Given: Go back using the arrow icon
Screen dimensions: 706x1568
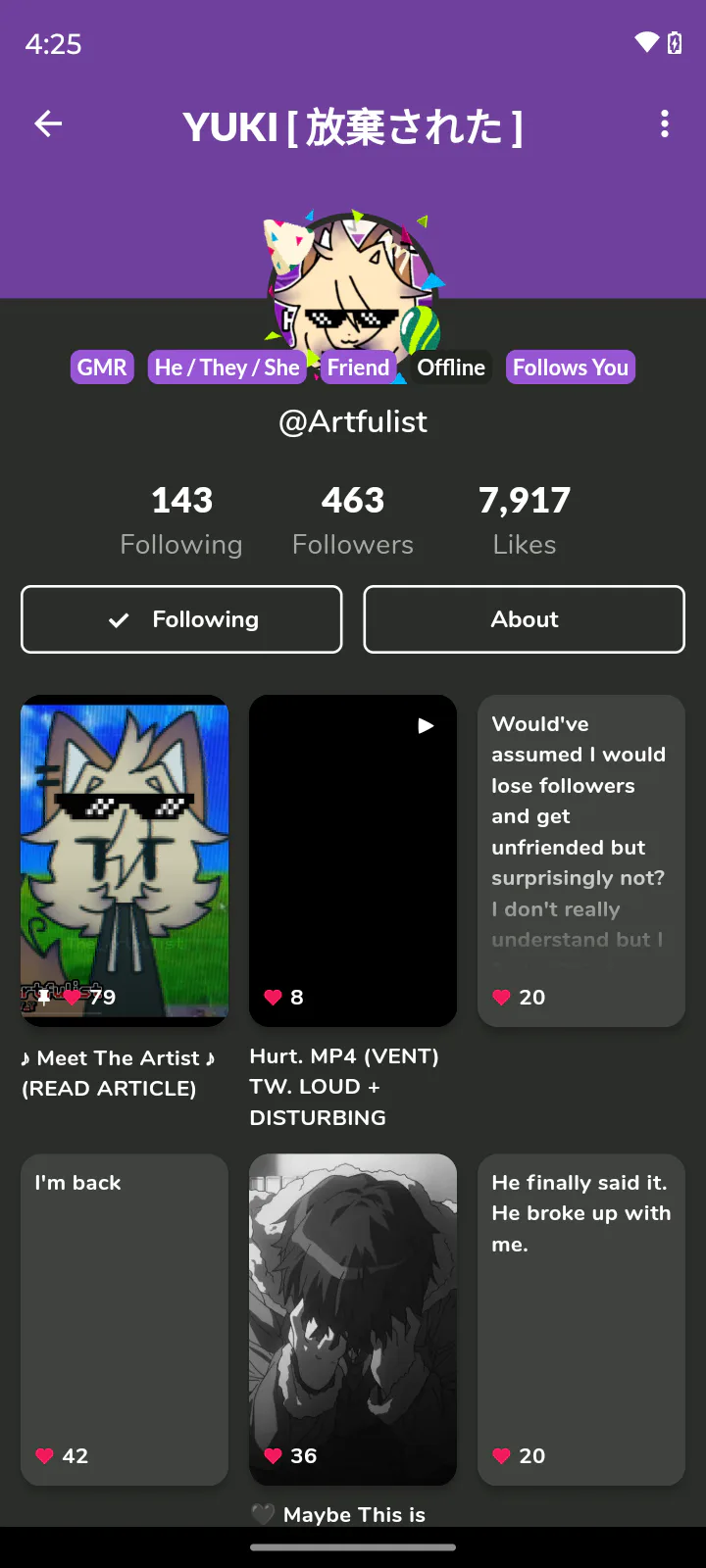Looking at the screenshot, I should coord(48,123).
